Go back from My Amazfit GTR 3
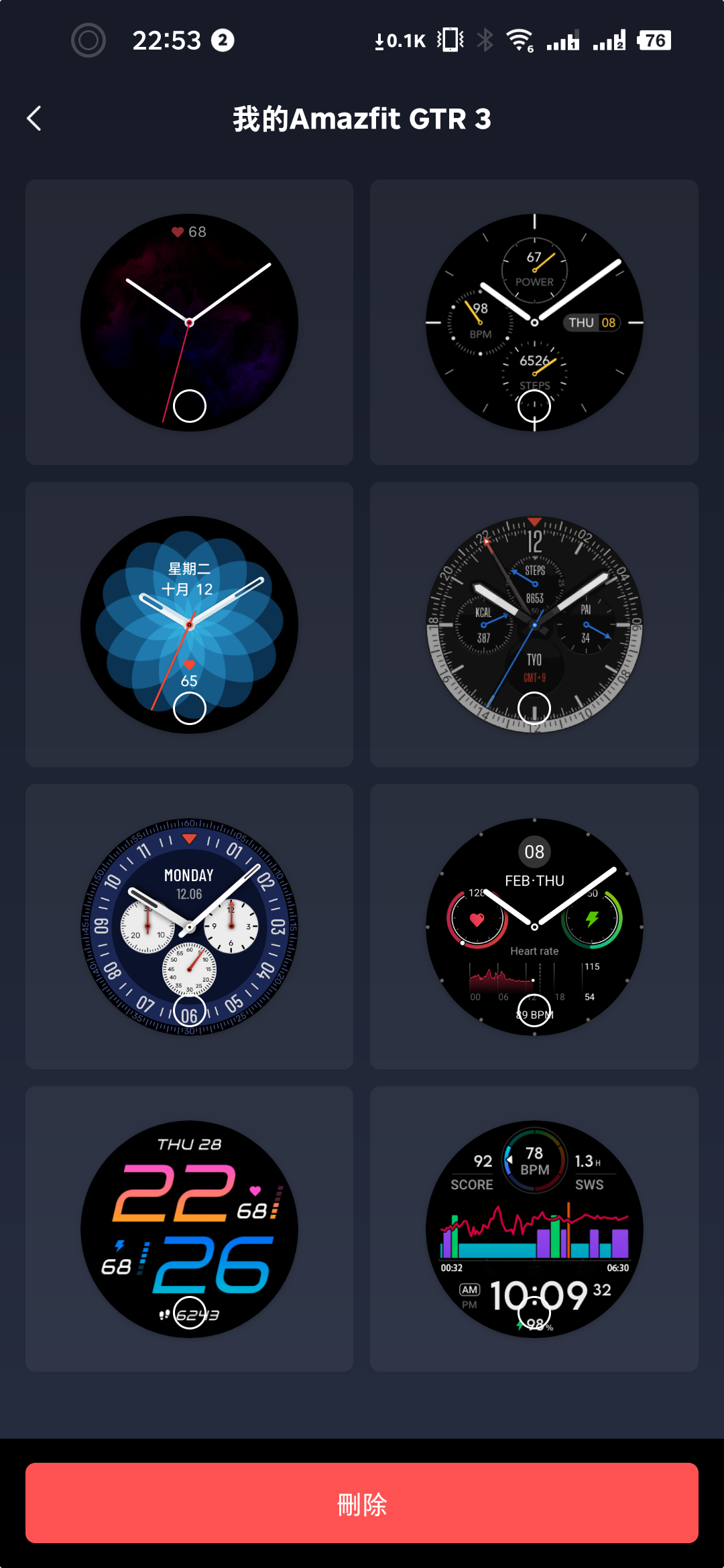 tap(34, 119)
